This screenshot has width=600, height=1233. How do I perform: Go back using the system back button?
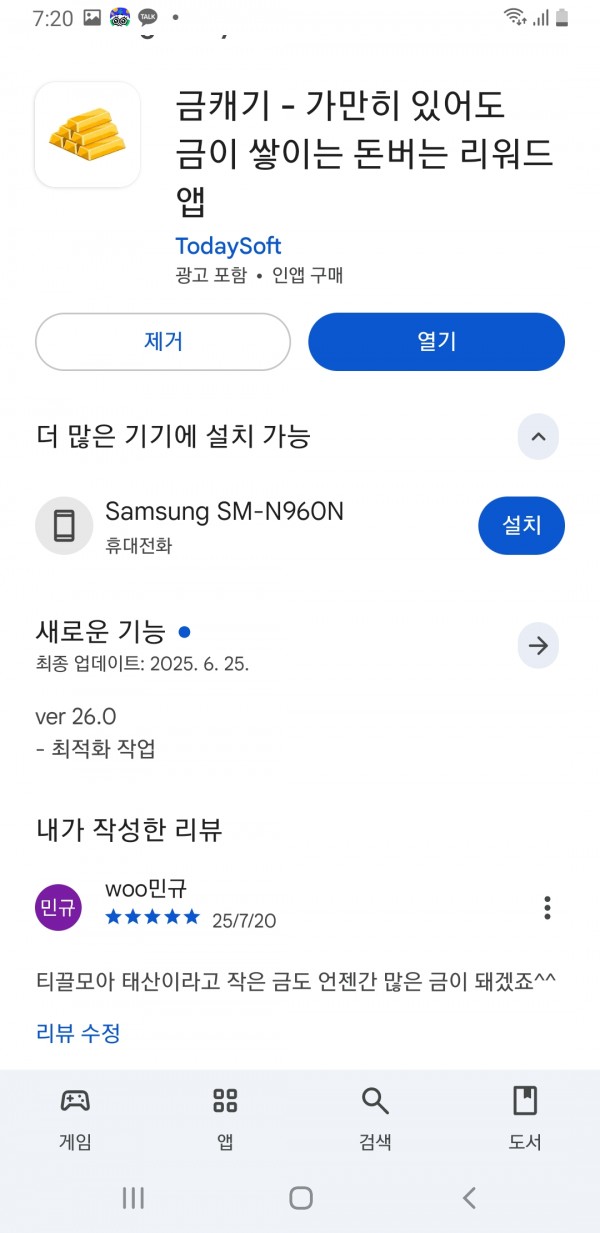(x=469, y=1198)
